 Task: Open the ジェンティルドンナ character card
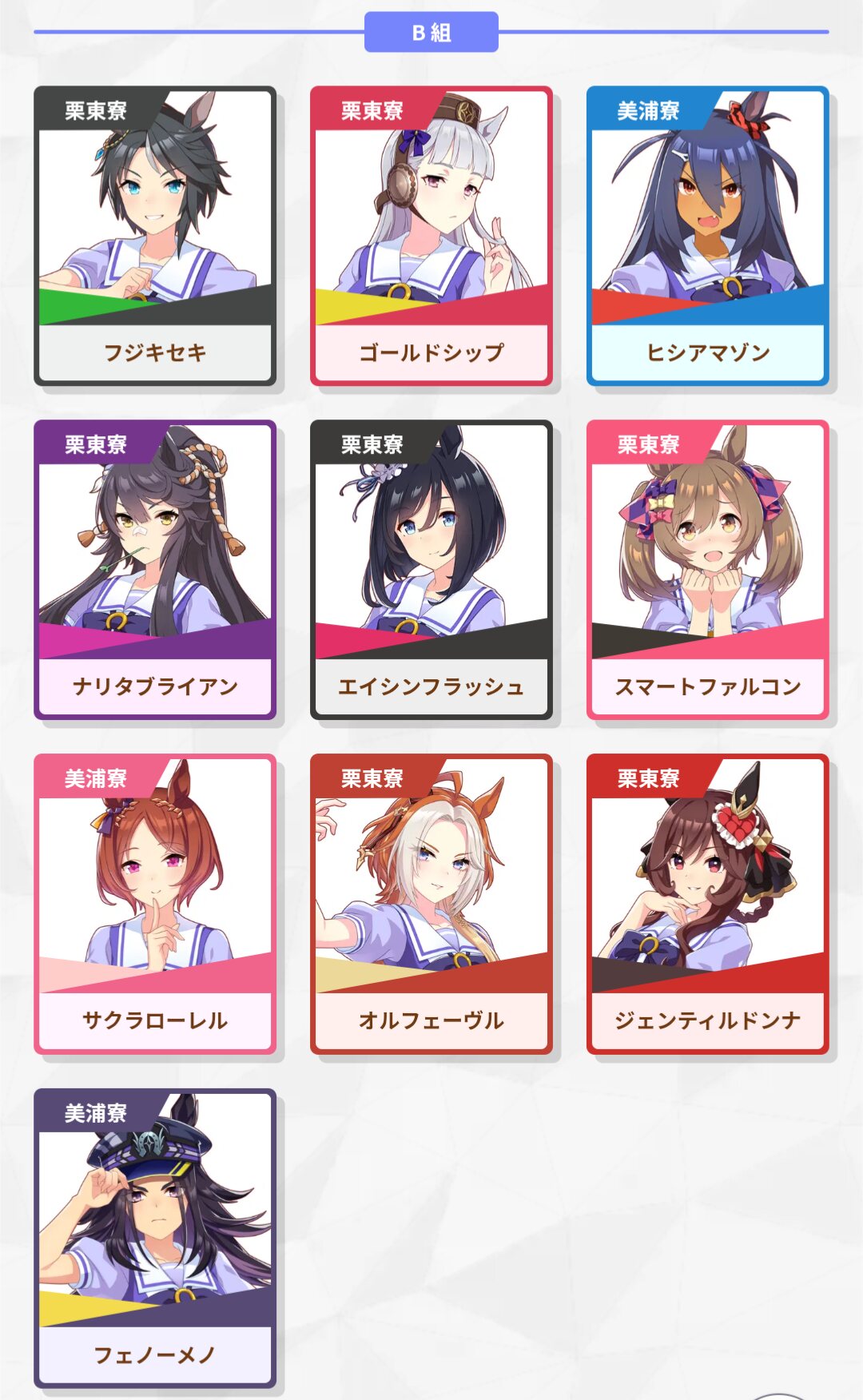click(x=708, y=904)
